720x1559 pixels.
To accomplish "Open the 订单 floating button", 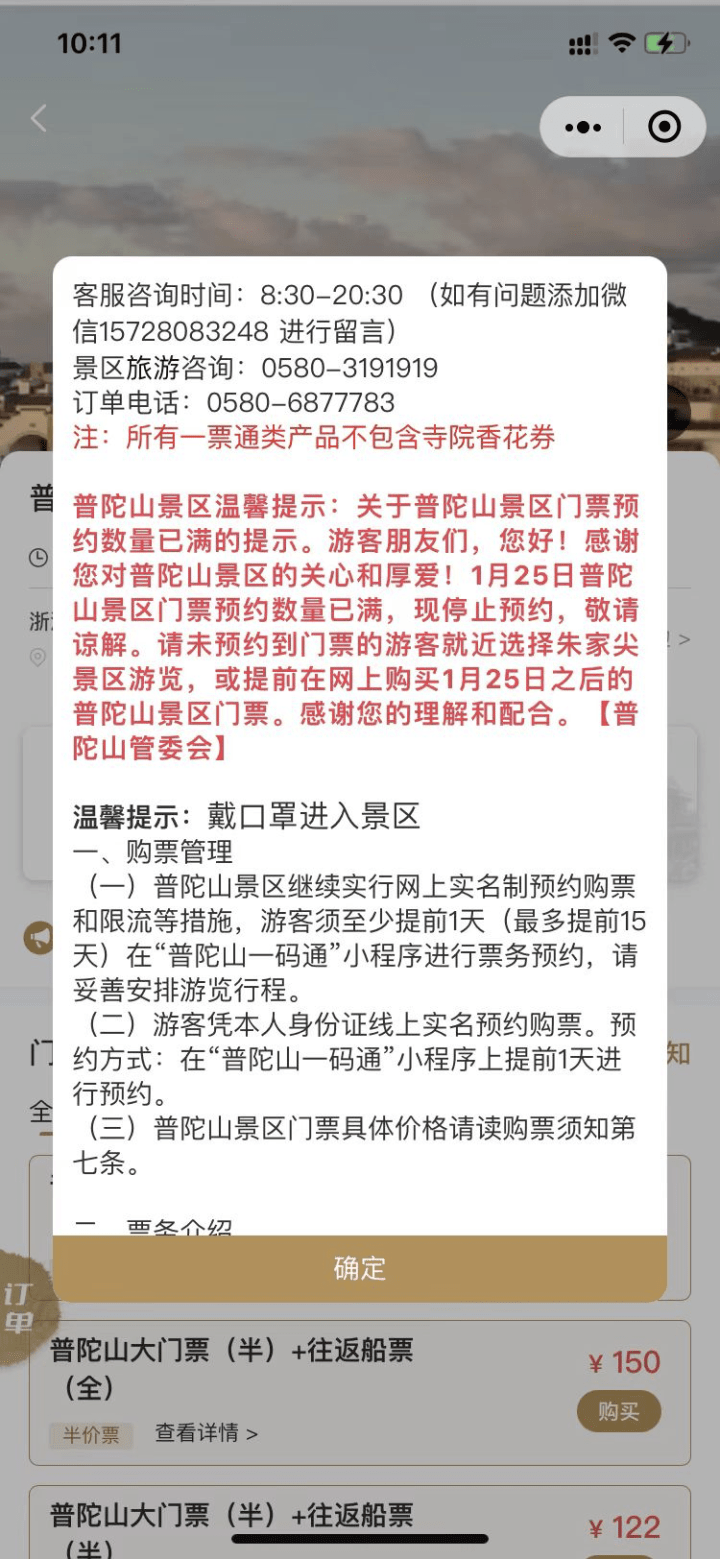I will pyautogui.click(x=22, y=1308).
